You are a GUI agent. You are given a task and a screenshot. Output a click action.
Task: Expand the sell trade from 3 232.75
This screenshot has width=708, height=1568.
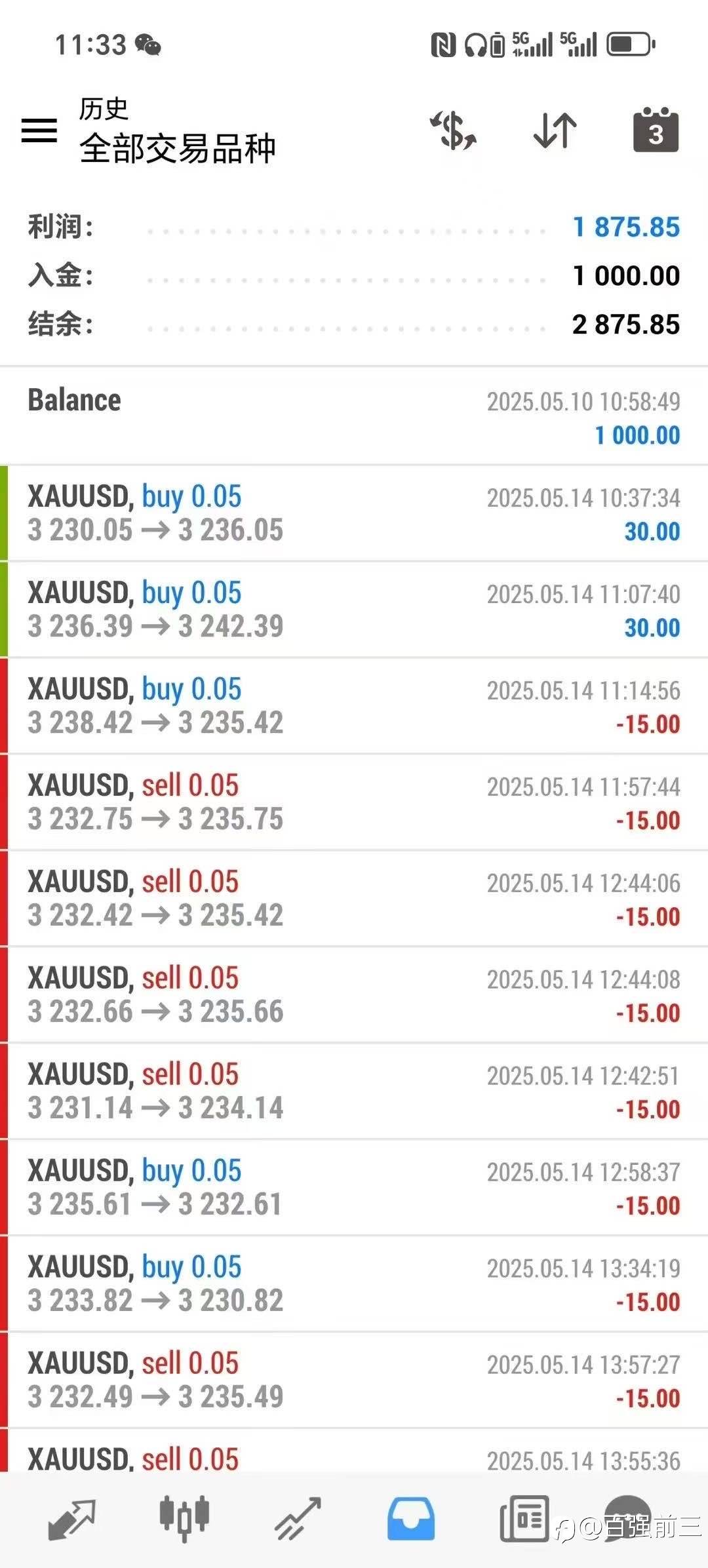[354, 802]
